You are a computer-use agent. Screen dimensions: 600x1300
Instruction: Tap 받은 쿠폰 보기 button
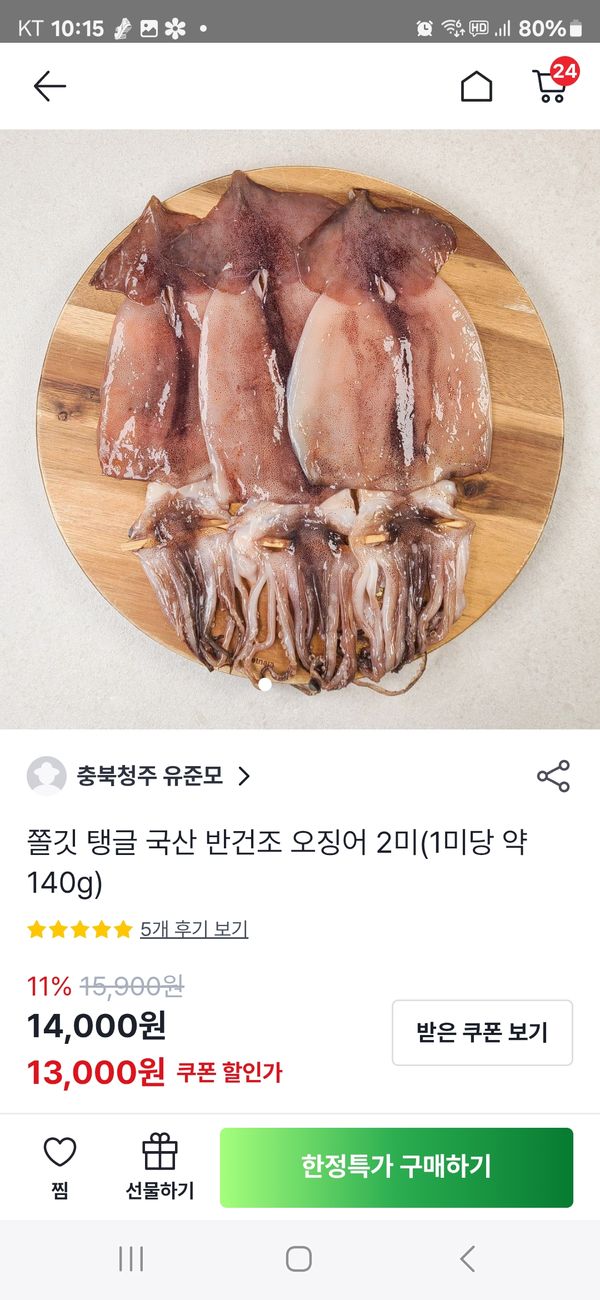click(x=482, y=1032)
